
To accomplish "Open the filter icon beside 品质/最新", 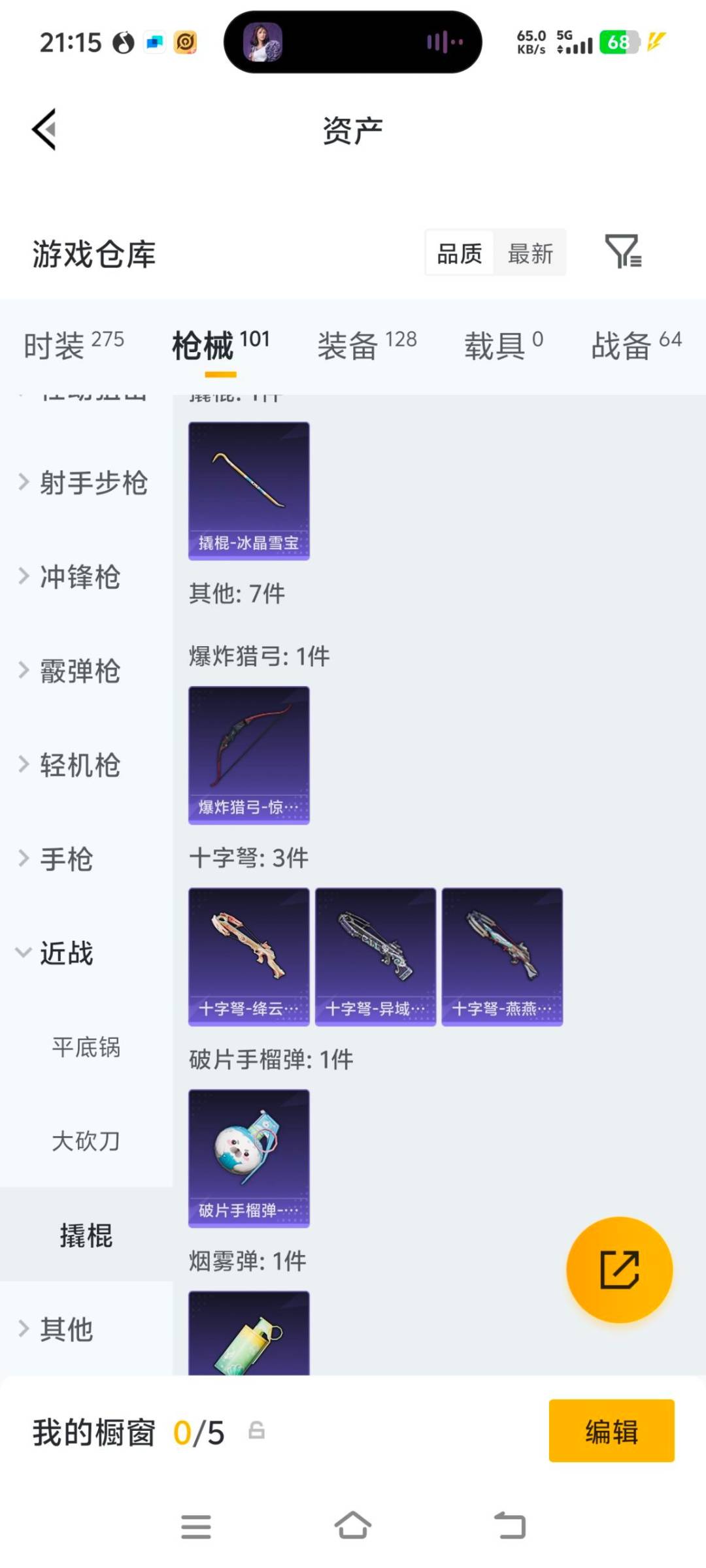I will 624,253.
